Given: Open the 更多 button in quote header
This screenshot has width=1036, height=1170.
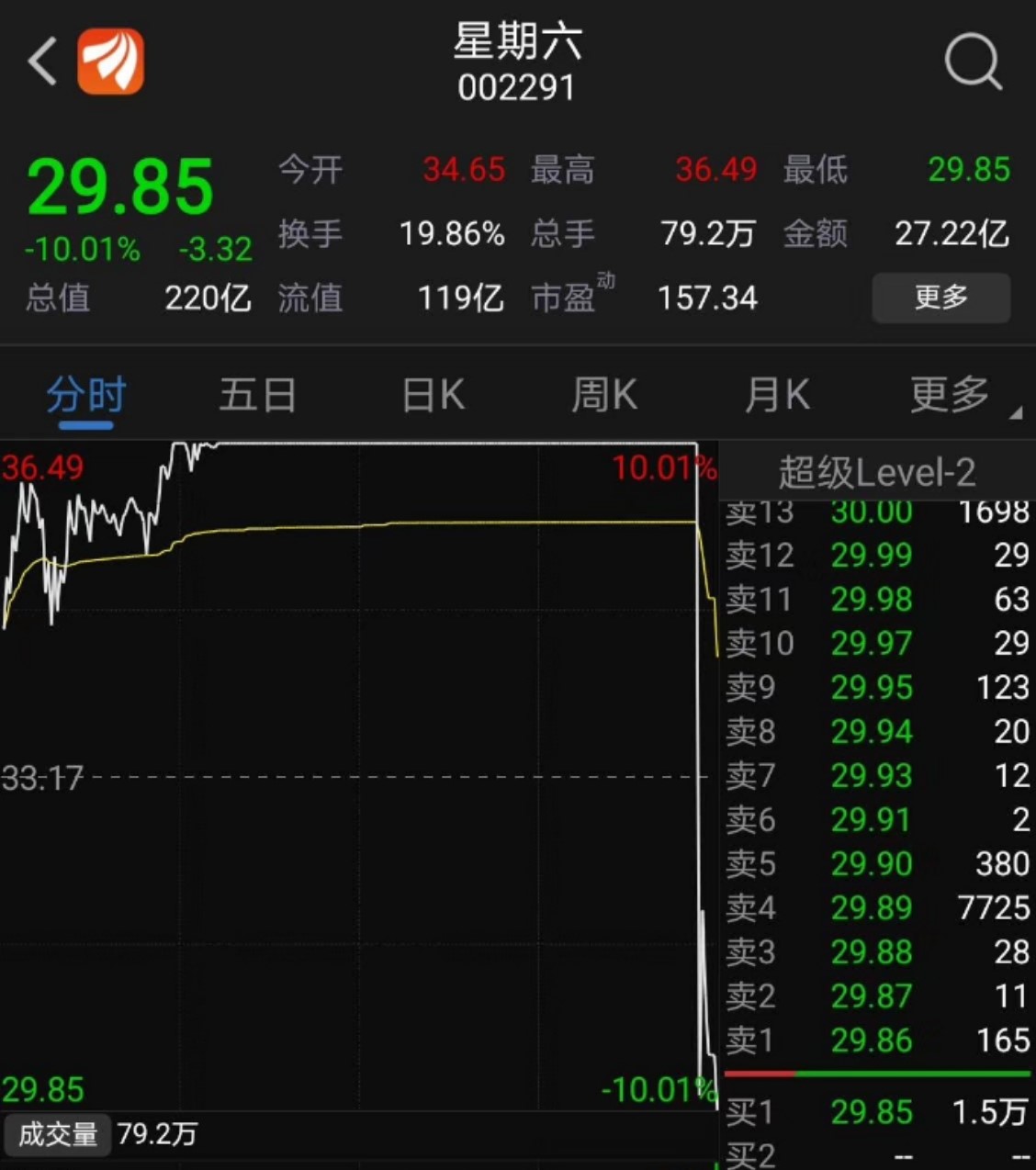Looking at the screenshot, I should click(x=940, y=298).
